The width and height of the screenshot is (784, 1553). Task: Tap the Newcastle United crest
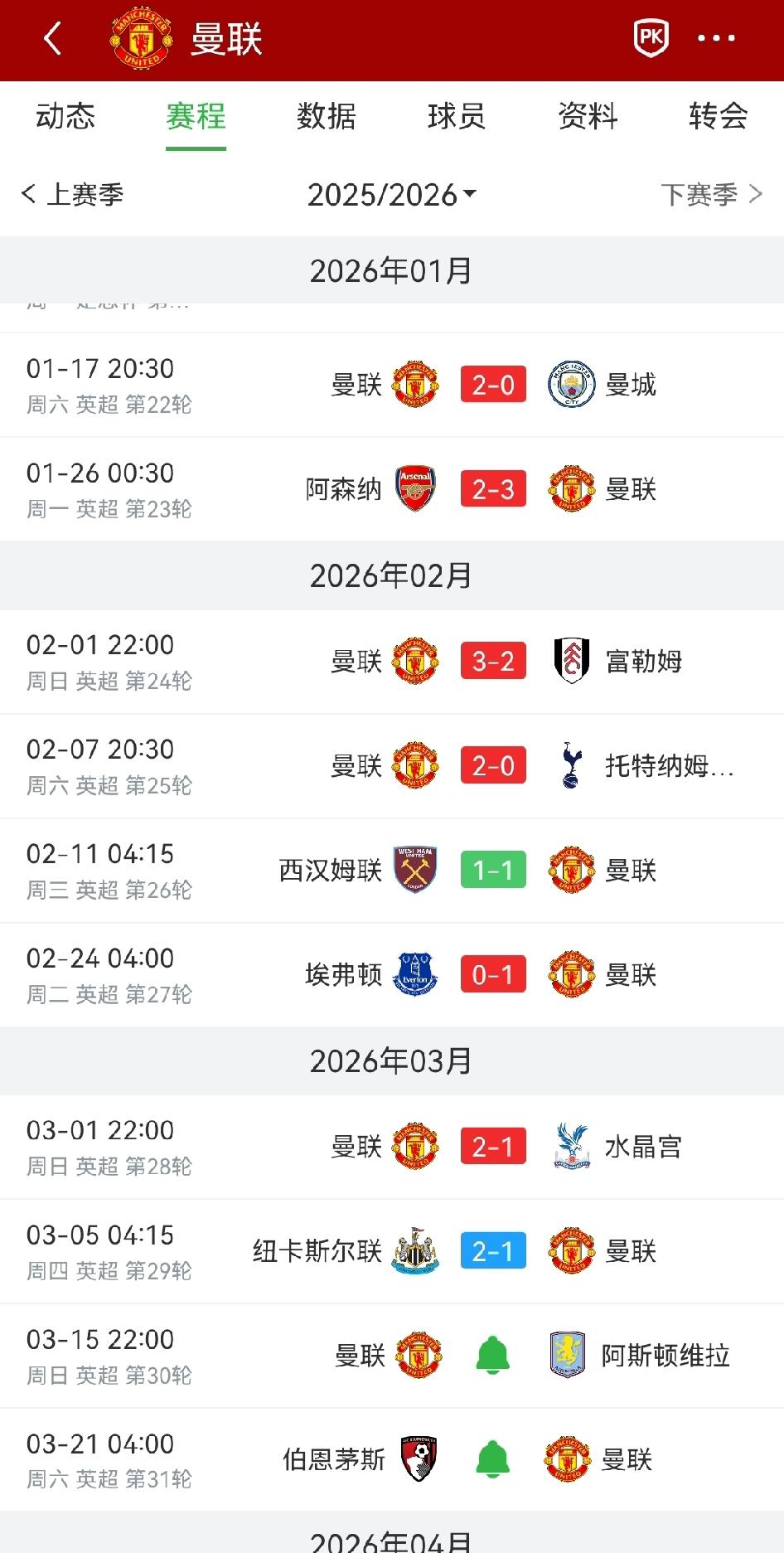point(414,1251)
